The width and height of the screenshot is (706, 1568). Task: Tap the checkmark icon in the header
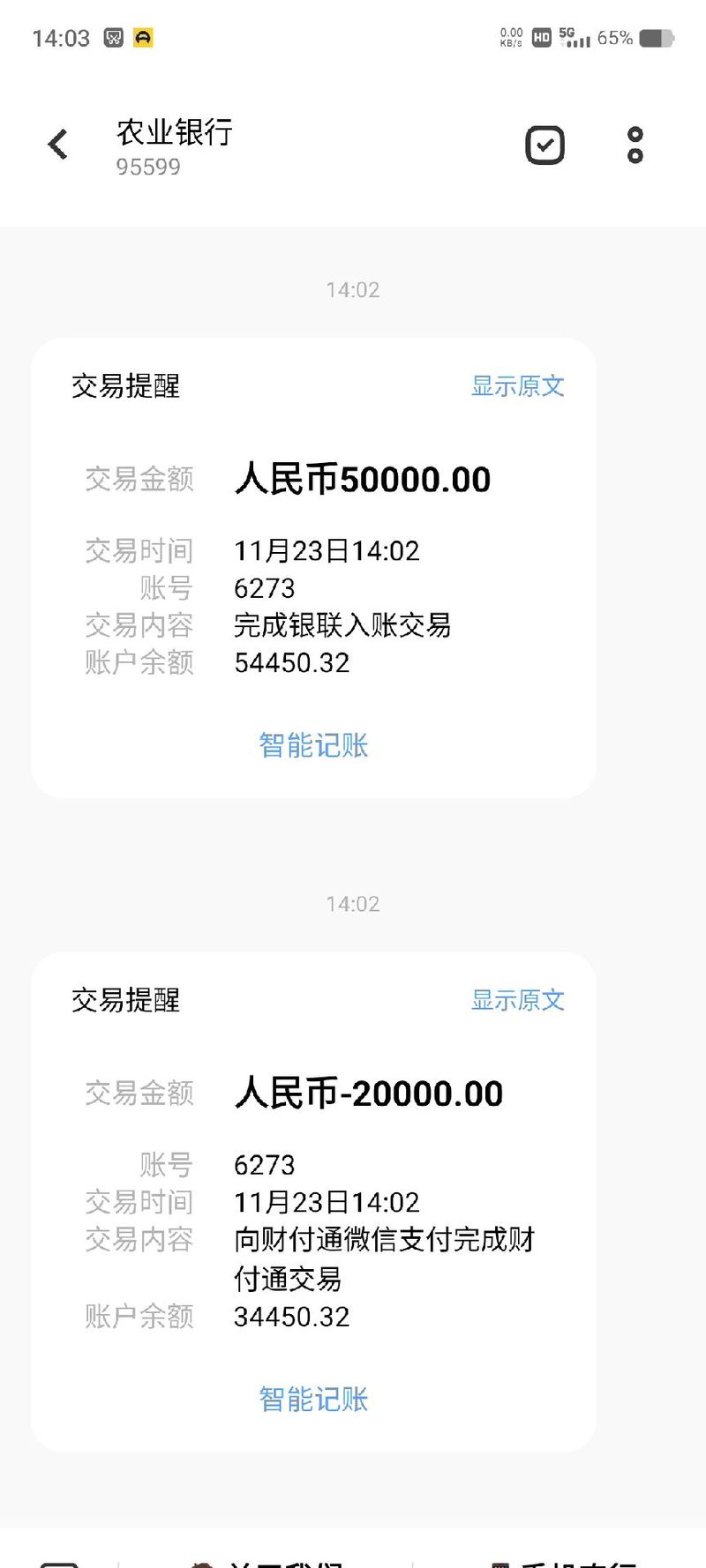[x=545, y=146]
